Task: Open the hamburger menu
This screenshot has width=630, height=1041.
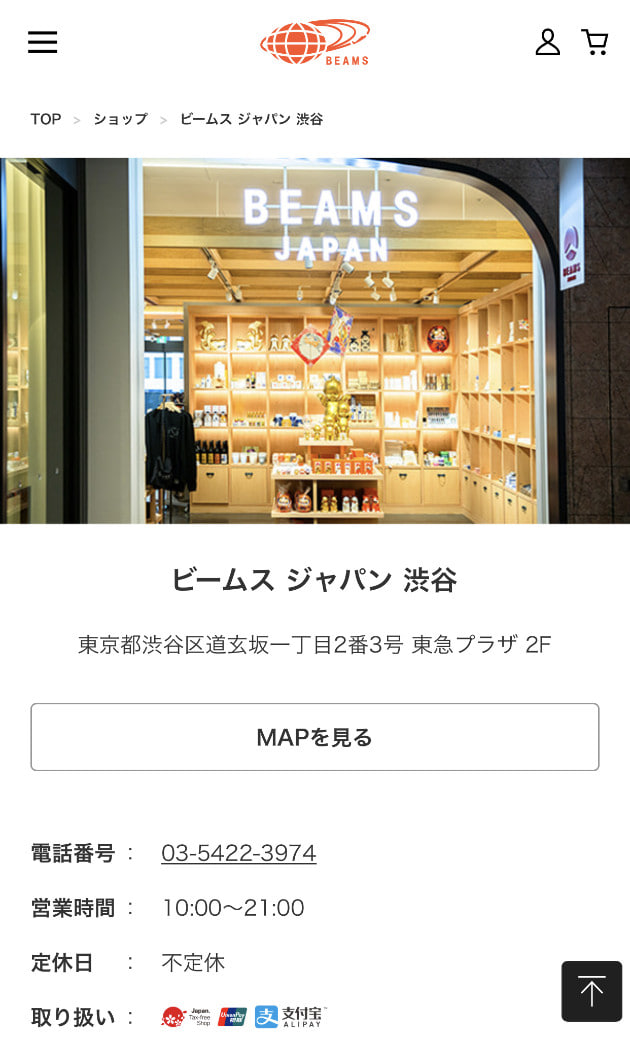Action: pos(42,42)
